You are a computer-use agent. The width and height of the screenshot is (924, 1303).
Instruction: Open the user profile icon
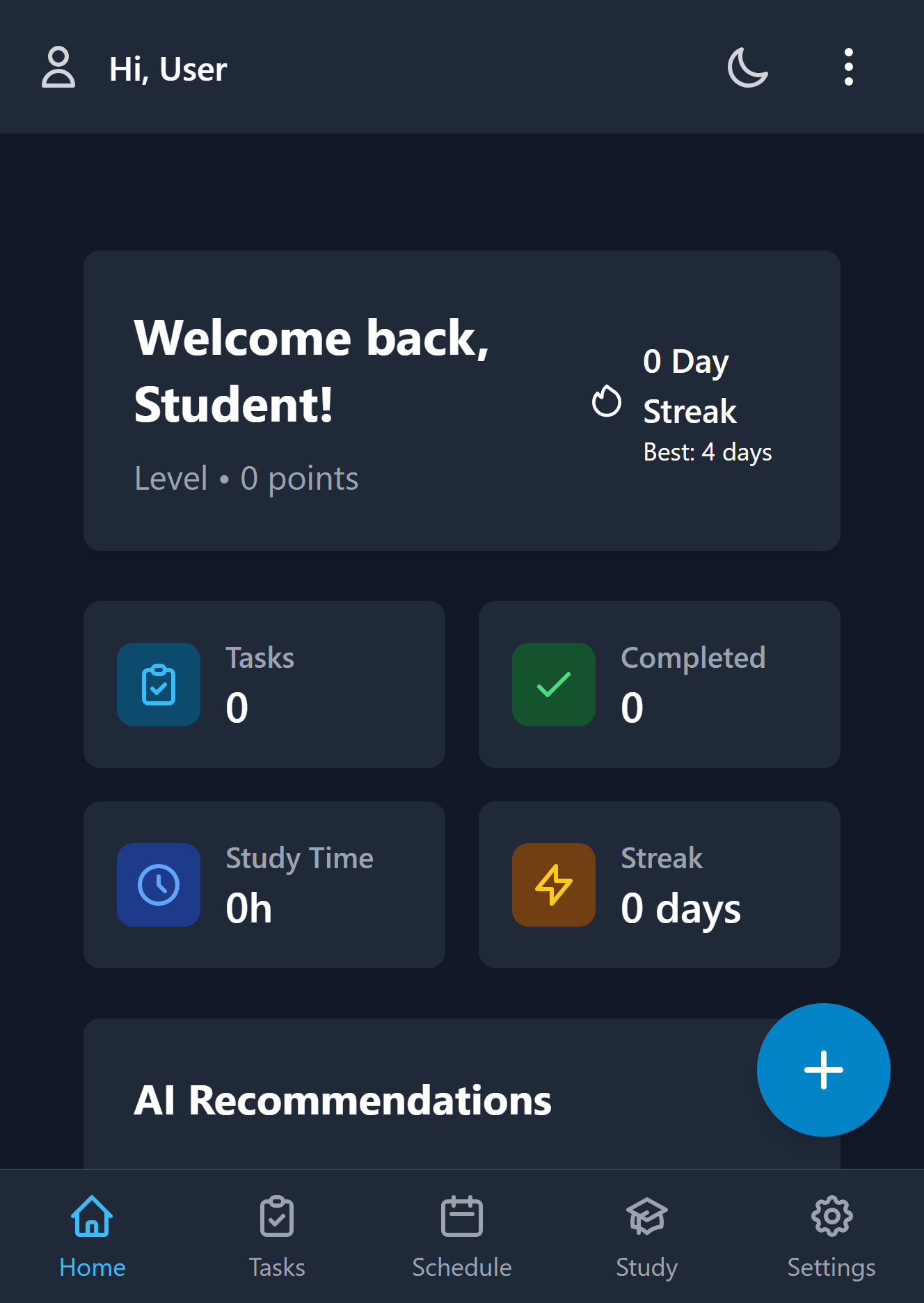point(58,67)
